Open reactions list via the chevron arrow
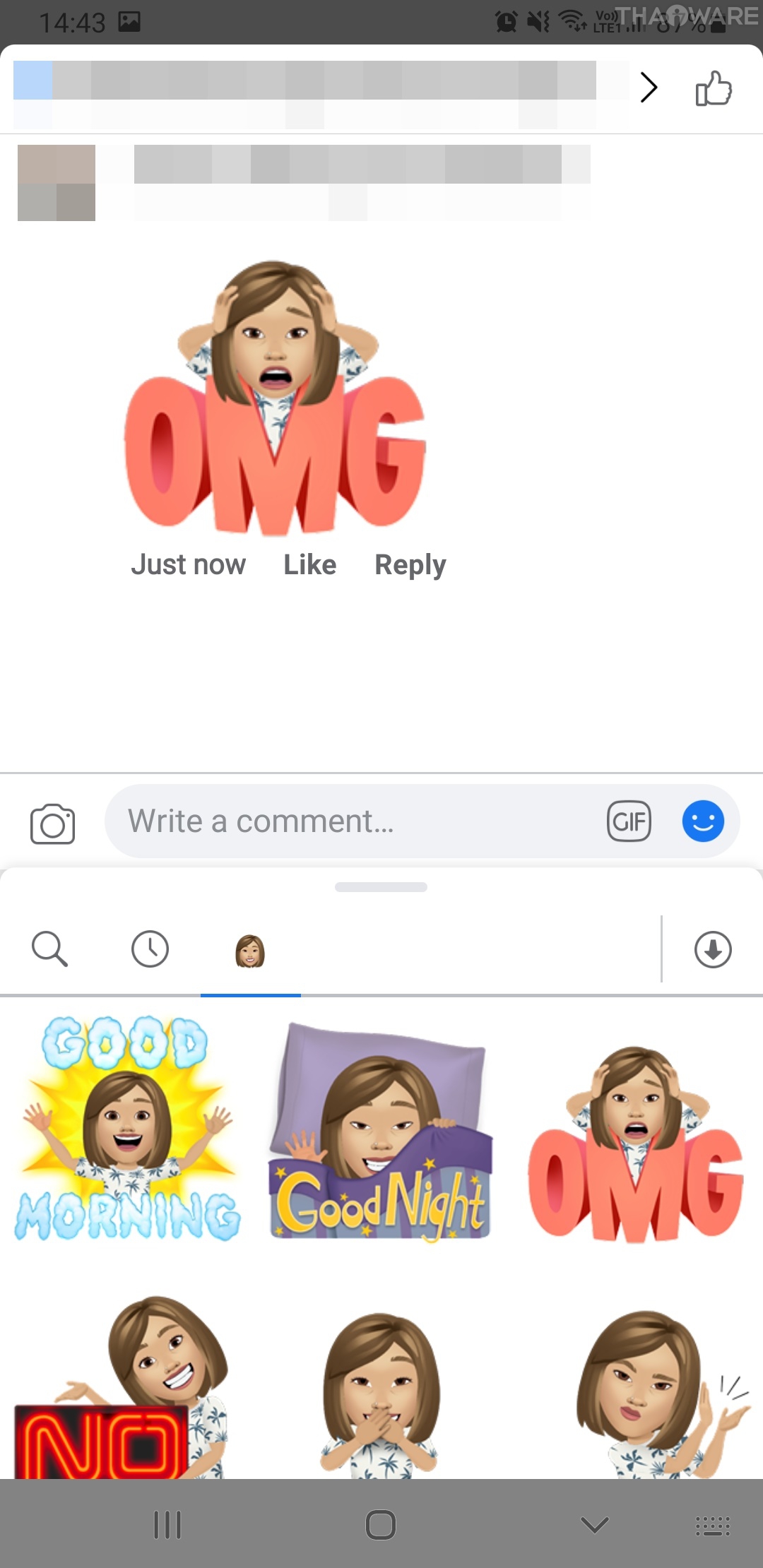Screen dimensions: 763x1568 pyautogui.click(x=649, y=88)
